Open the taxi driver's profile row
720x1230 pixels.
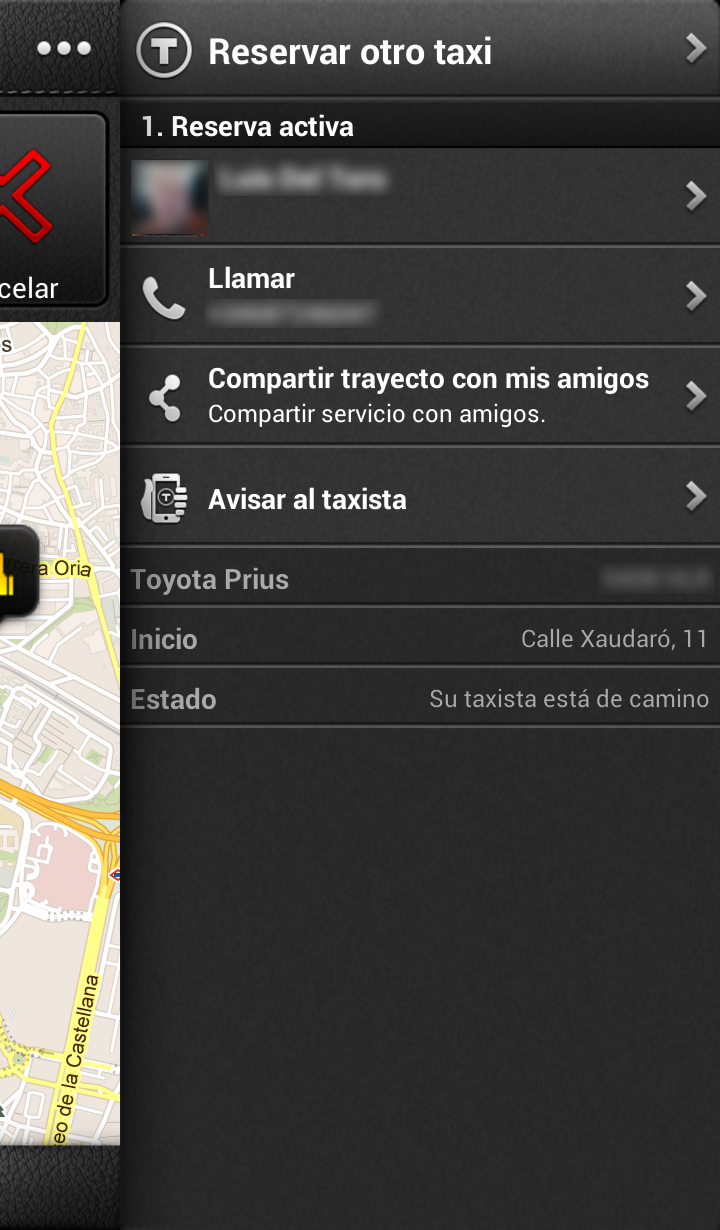(x=420, y=197)
